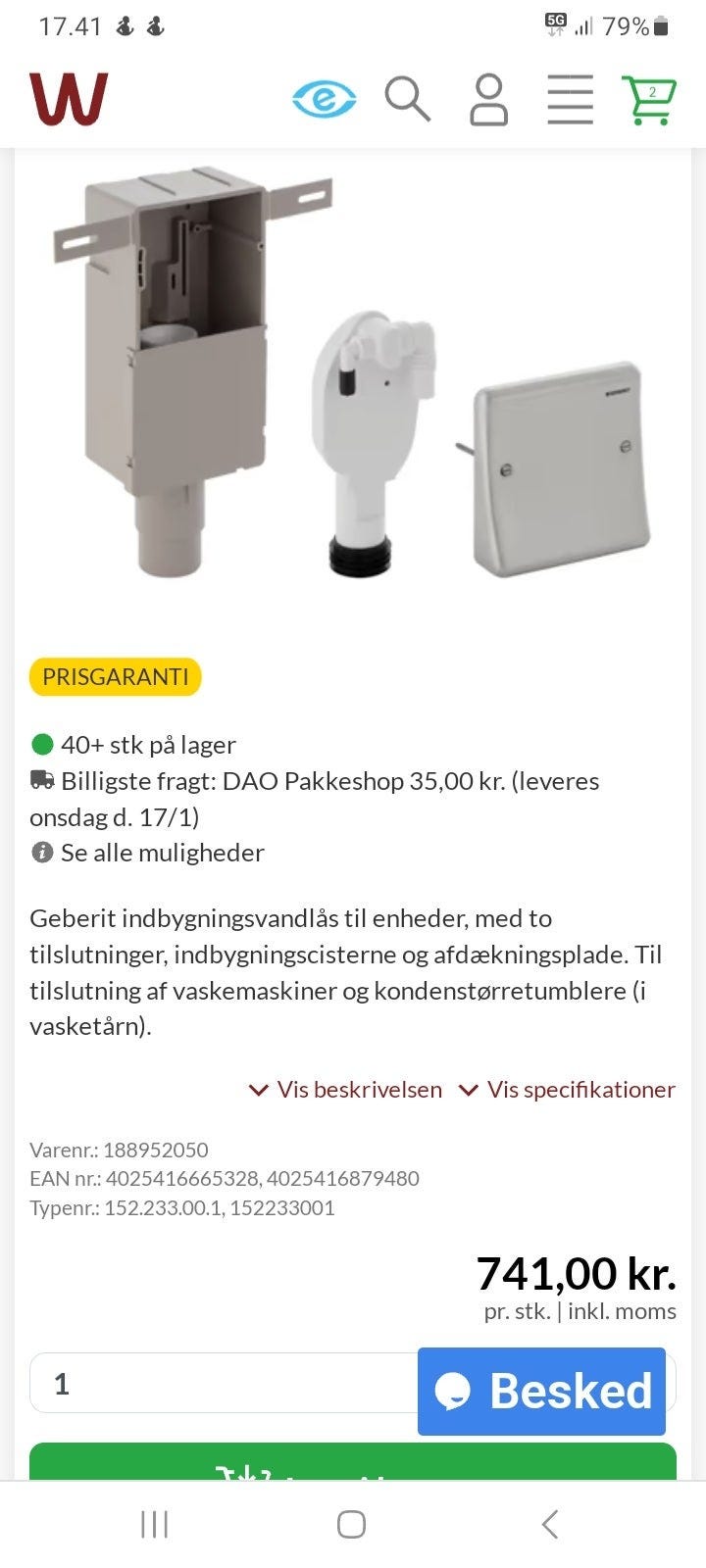Open the search function

(407, 98)
